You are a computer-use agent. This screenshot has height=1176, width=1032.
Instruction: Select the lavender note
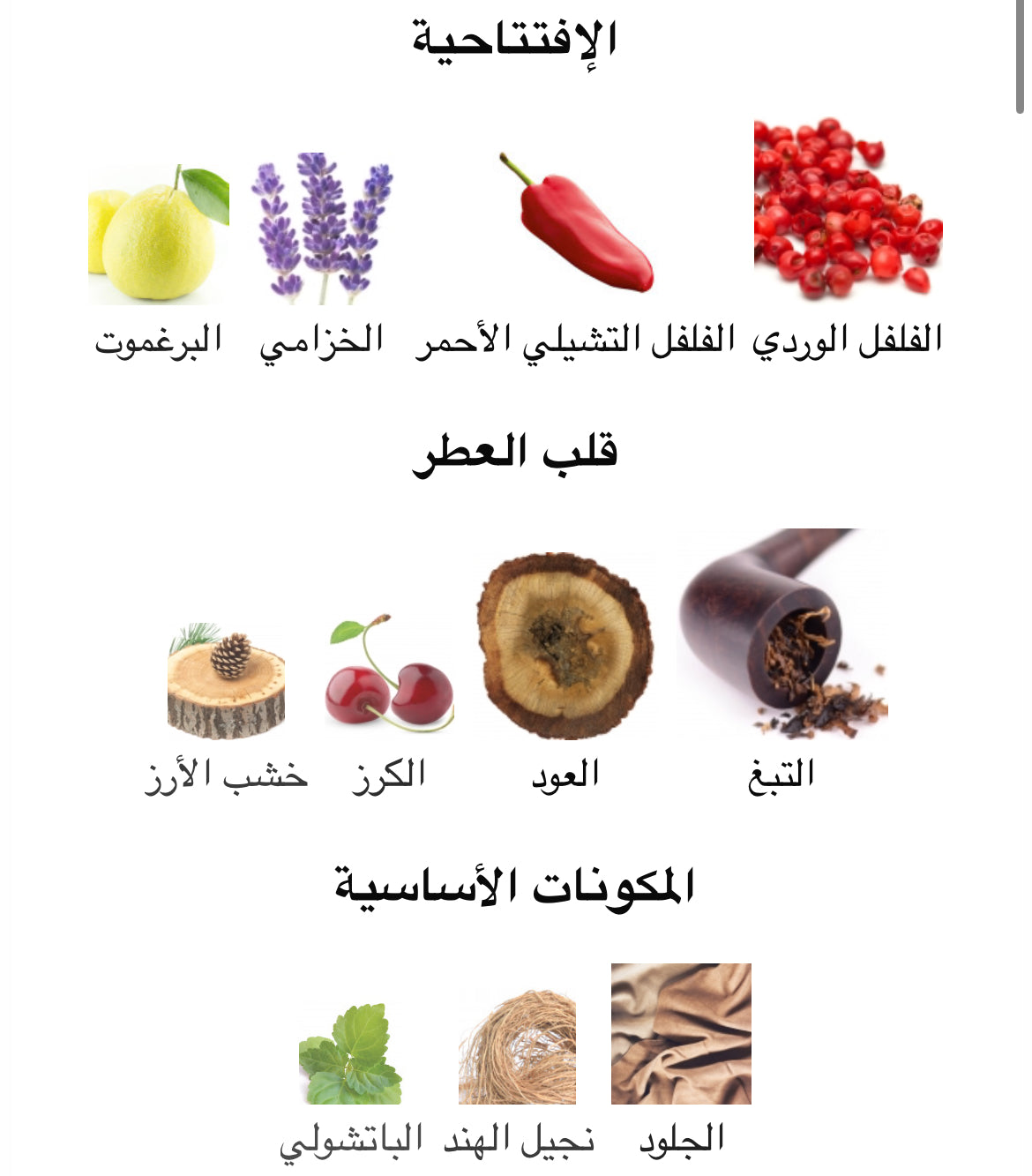click(321, 228)
